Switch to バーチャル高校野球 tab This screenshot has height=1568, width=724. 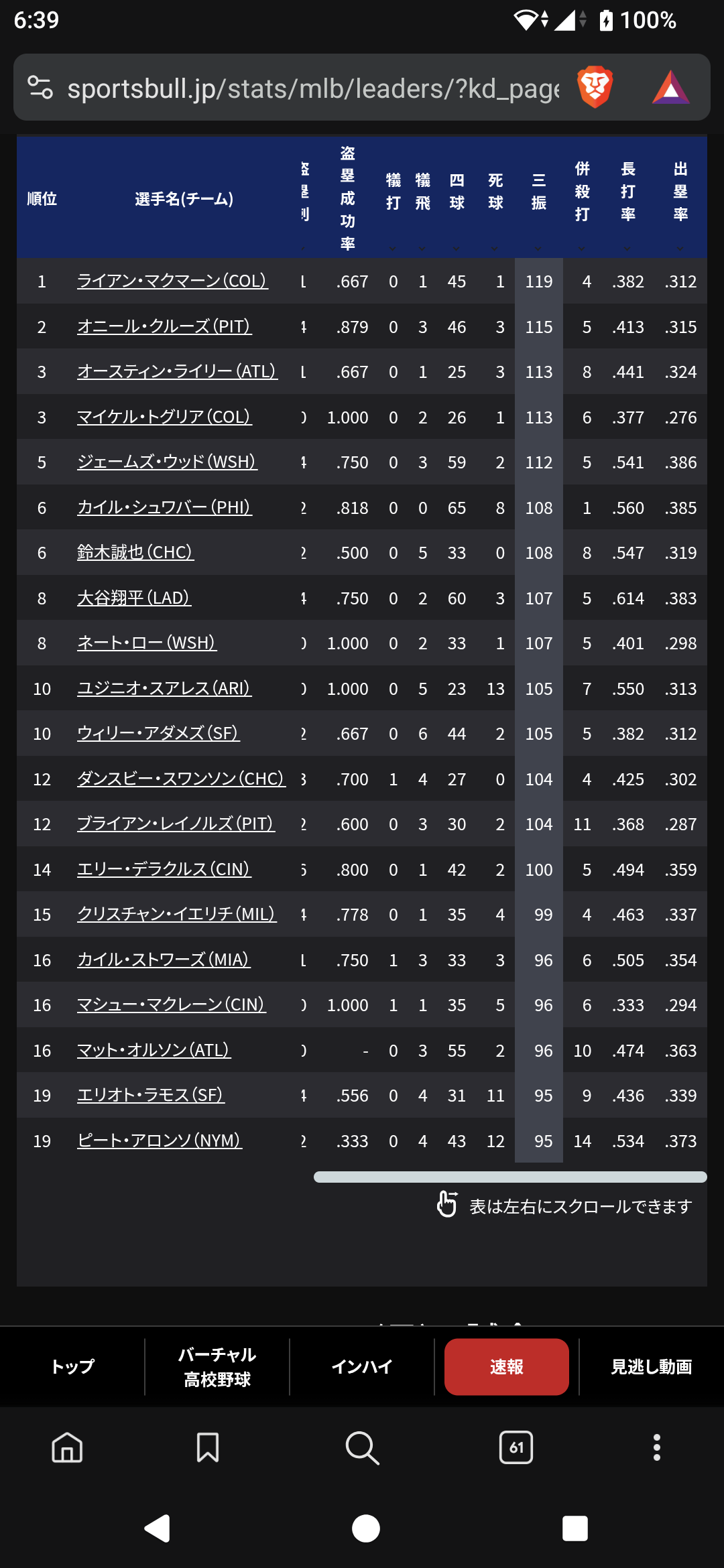(217, 1366)
